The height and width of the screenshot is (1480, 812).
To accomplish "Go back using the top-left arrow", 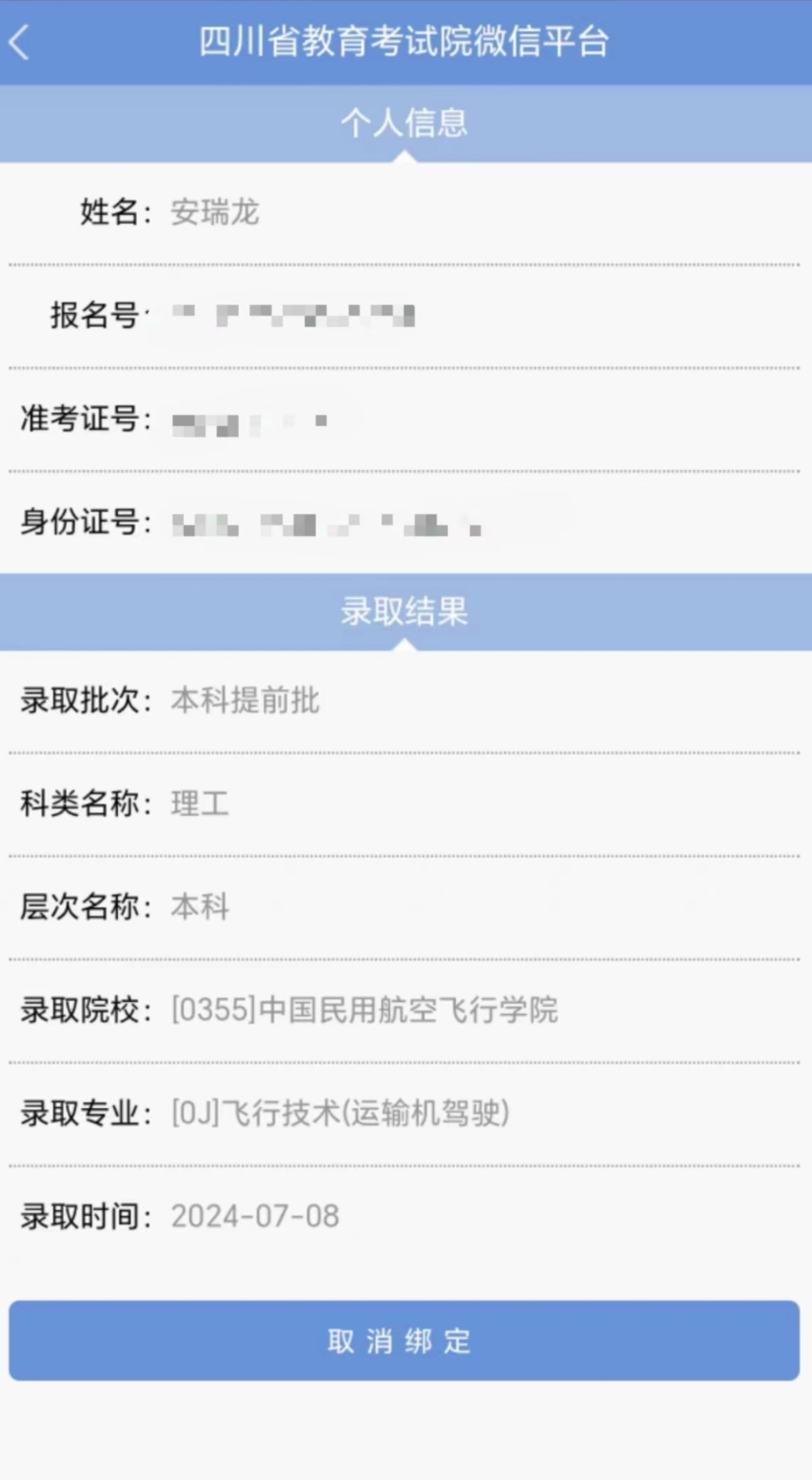I will point(20,42).
